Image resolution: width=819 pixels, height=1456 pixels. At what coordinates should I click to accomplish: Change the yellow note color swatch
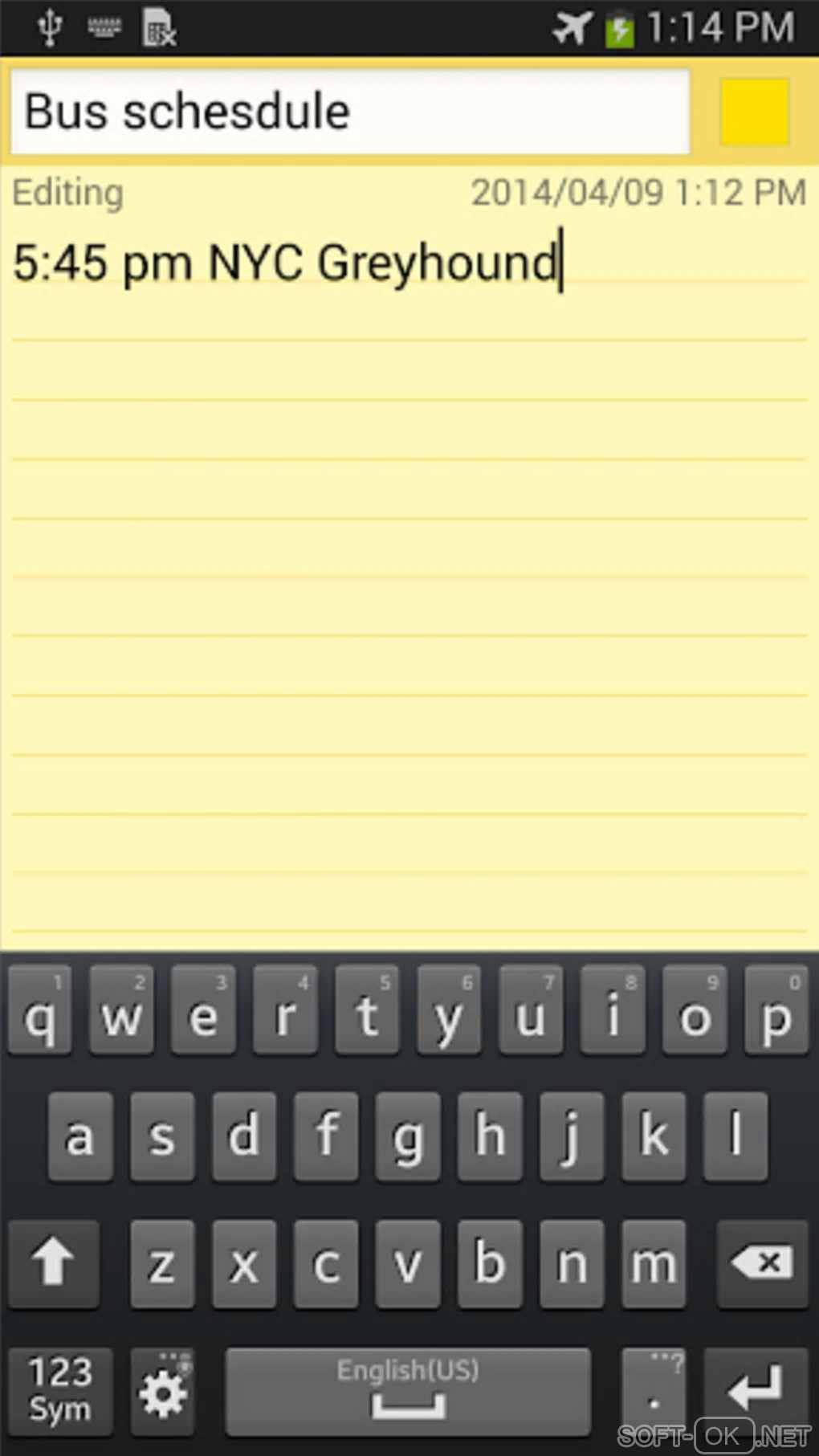click(754, 112)
